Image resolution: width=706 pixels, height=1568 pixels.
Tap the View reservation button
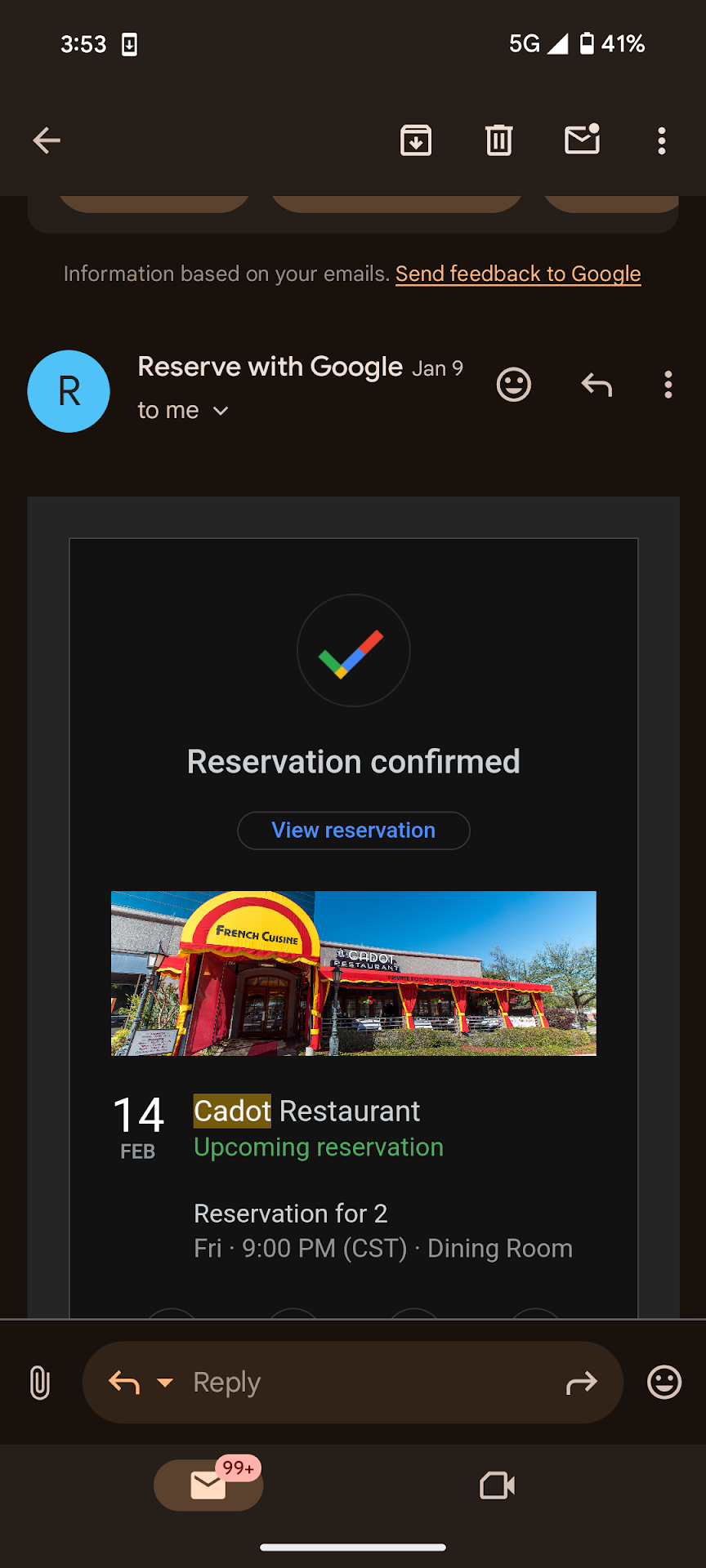click(x=354, y=831)
